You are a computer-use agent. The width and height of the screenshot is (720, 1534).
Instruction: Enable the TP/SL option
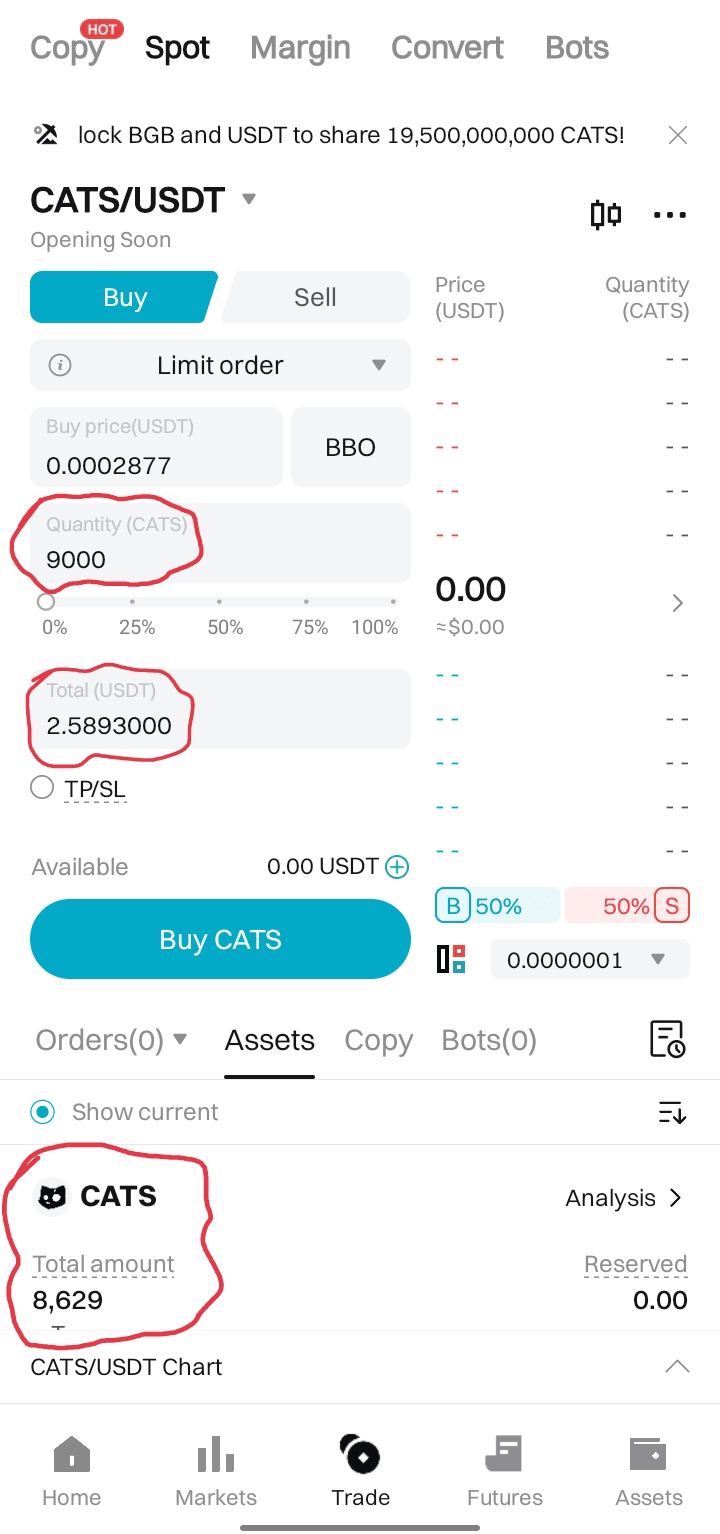click(42, 788)
